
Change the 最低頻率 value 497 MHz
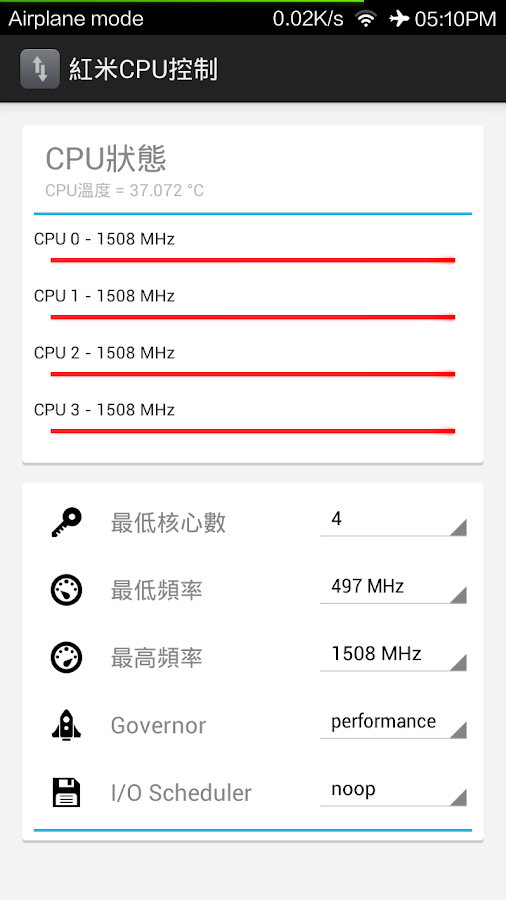393,587
